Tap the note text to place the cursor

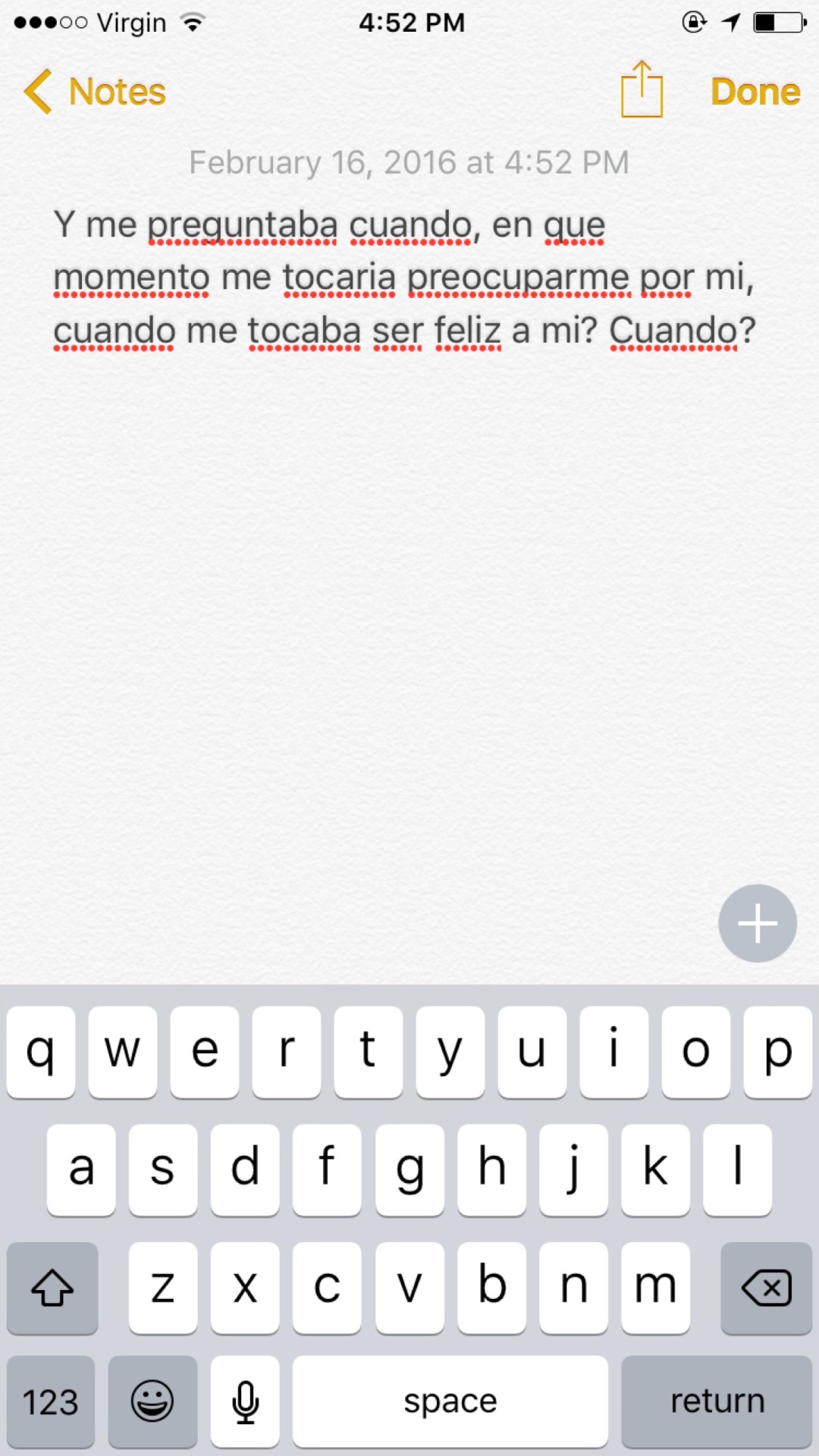point(405,278)
